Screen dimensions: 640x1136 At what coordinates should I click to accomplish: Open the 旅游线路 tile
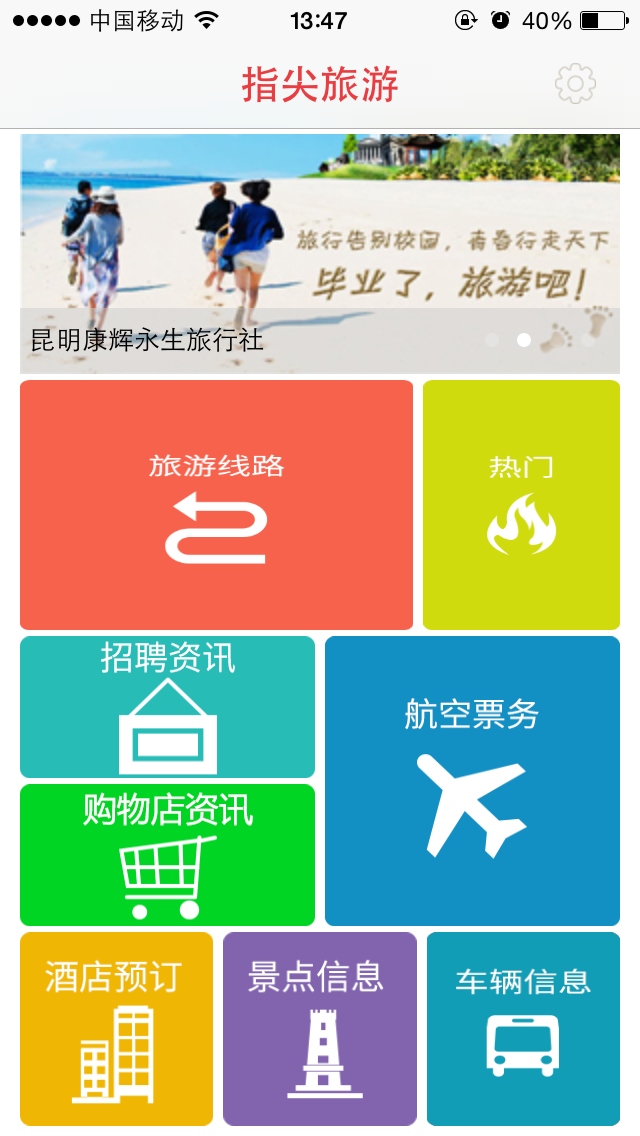[216, 505]
